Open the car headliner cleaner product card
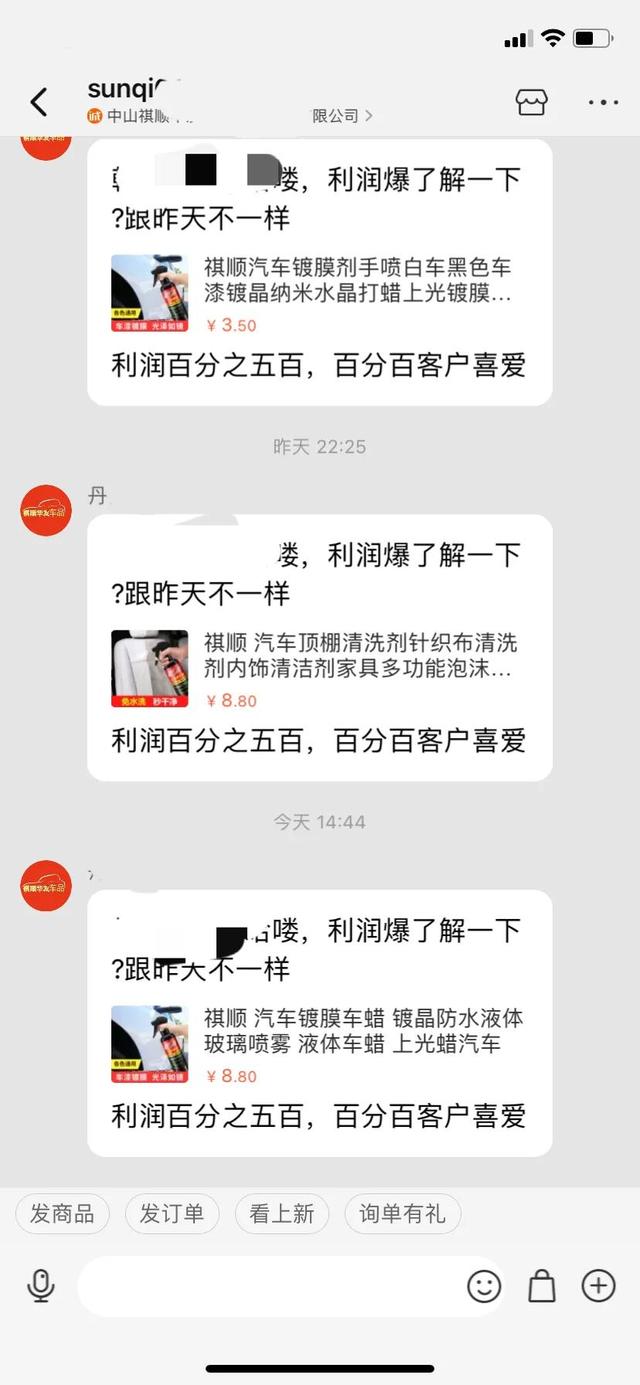The image size is (640, 1385). 318,669
